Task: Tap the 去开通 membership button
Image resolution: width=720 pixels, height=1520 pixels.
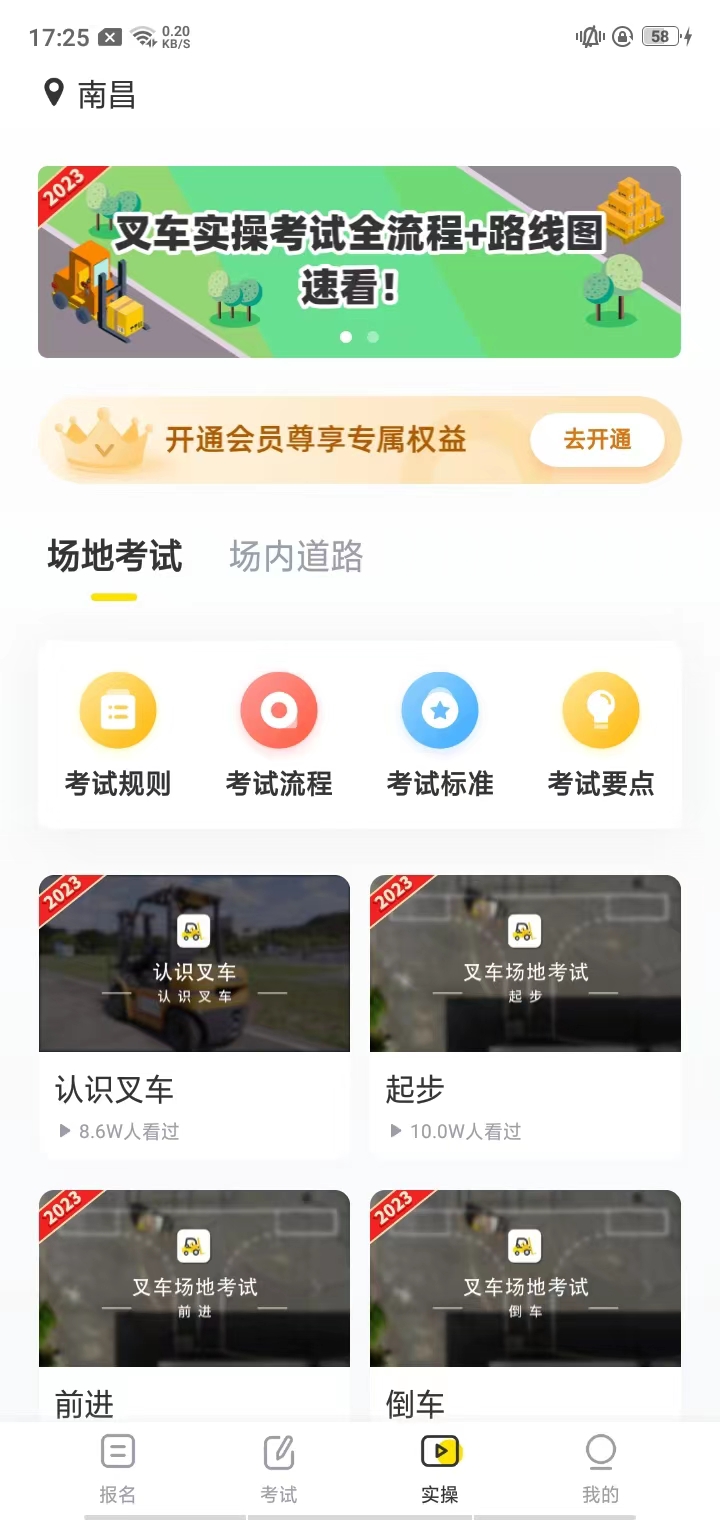Action: pos(597,439)
